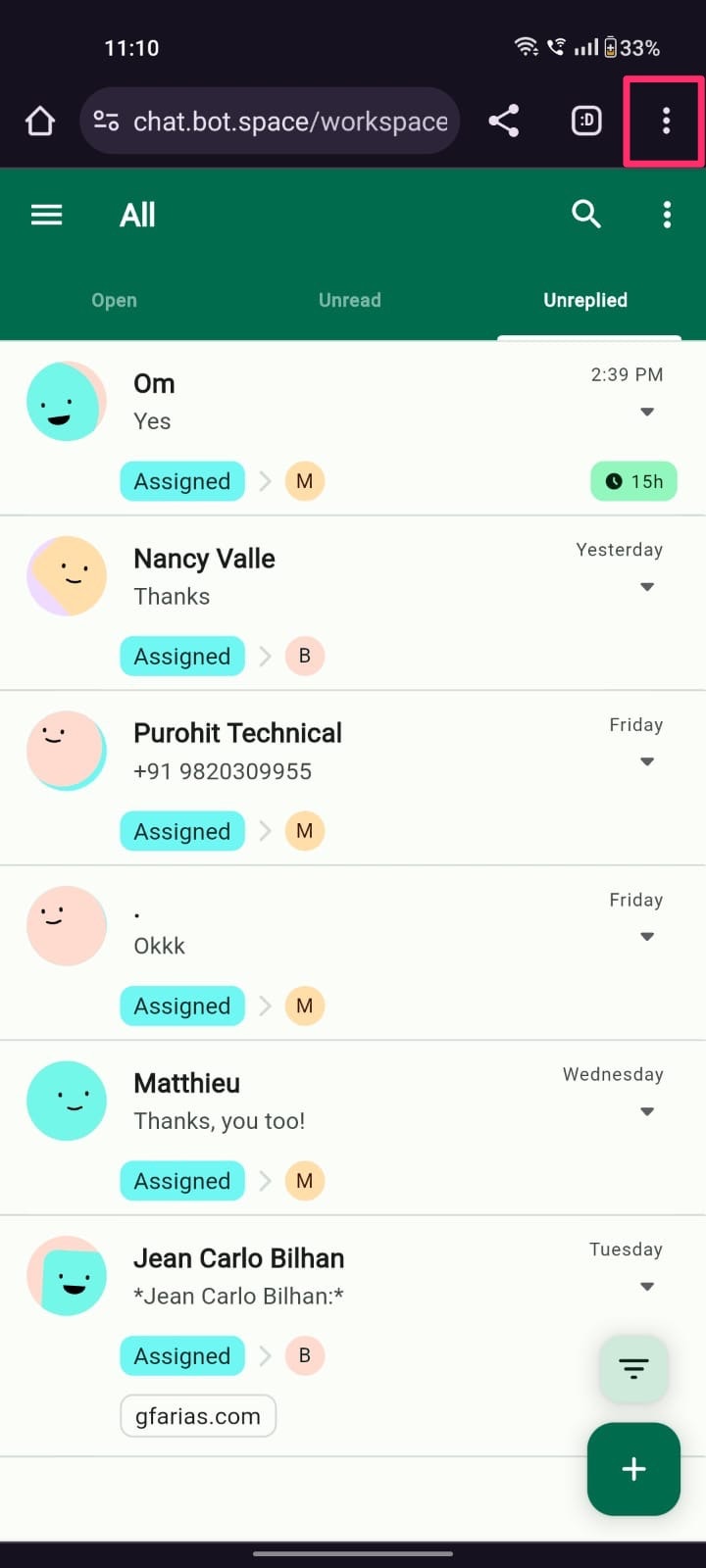
Task: Share the current page
Action: click(x=504, y=122)
